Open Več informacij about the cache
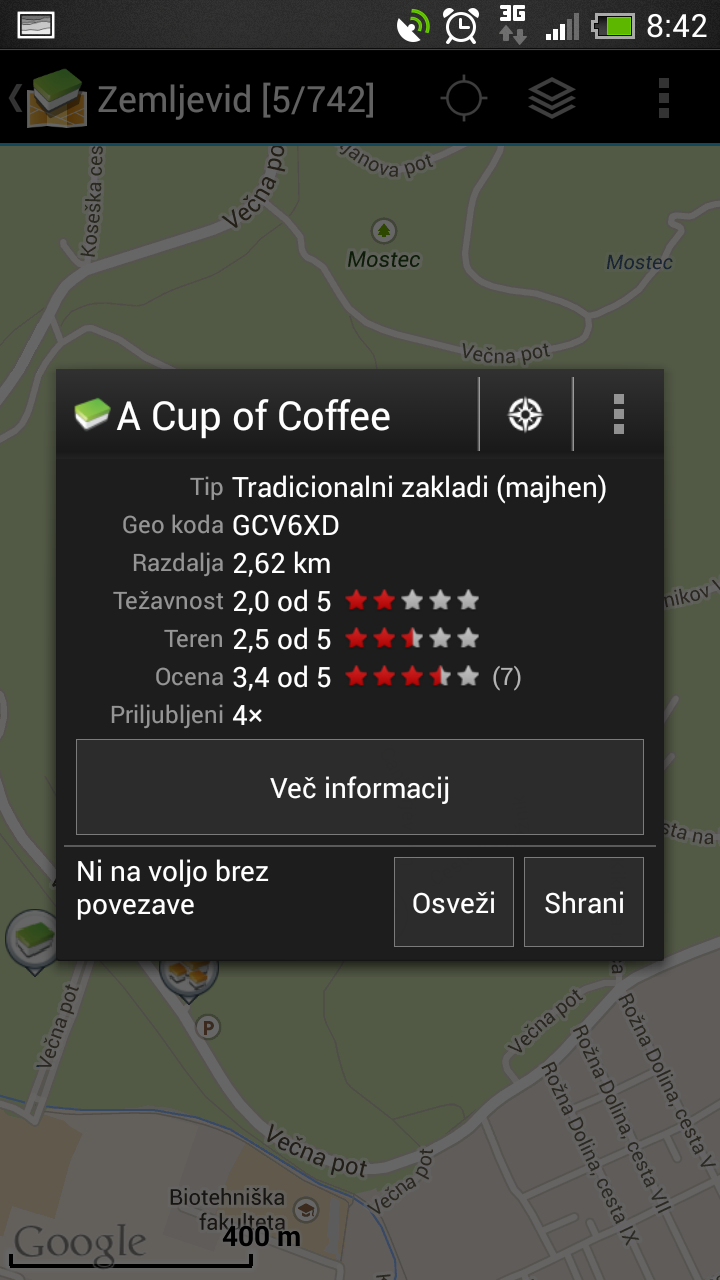 [x=360, y=787]
